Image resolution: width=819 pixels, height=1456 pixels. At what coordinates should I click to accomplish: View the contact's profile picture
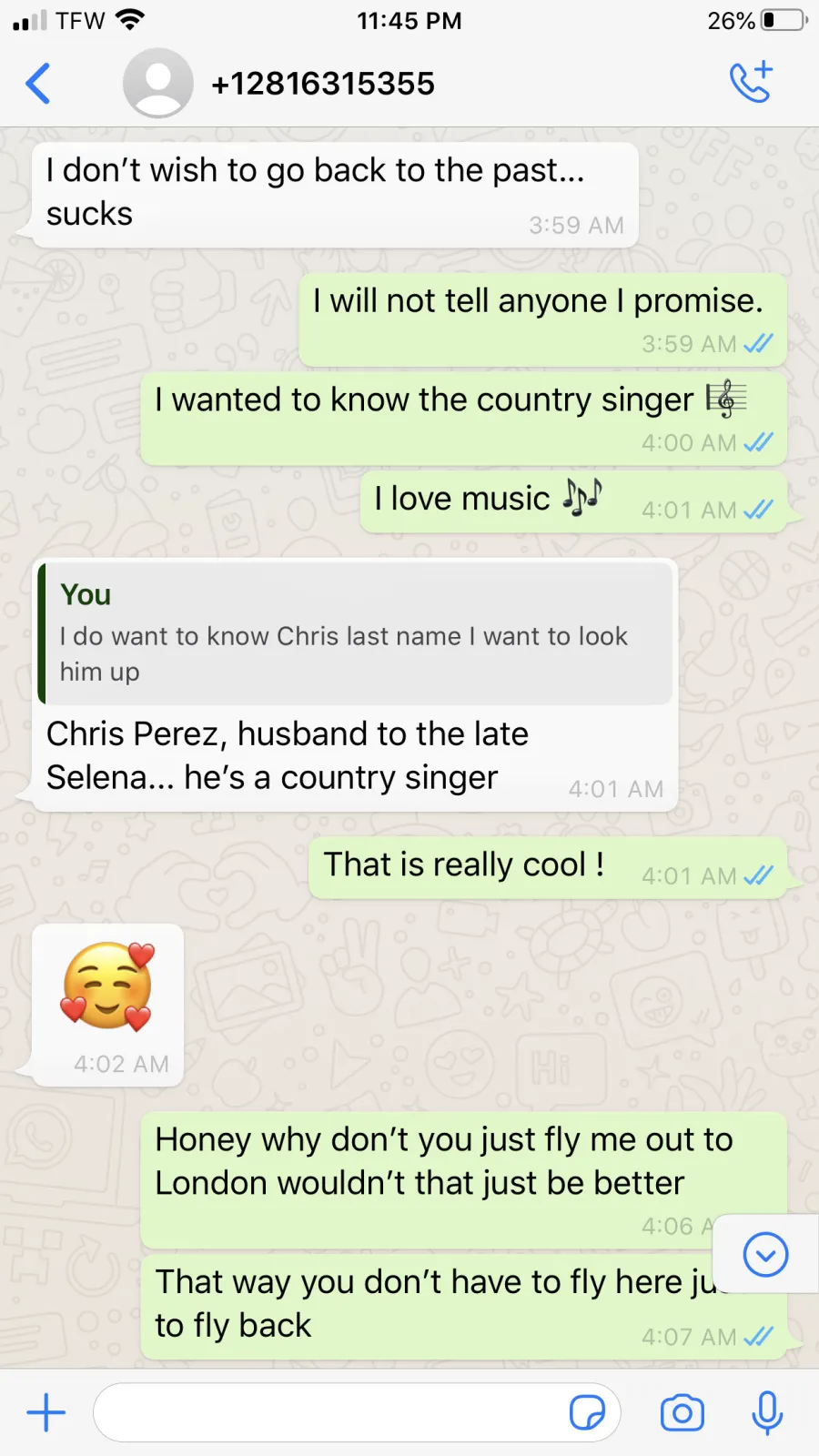click(158, 83)
